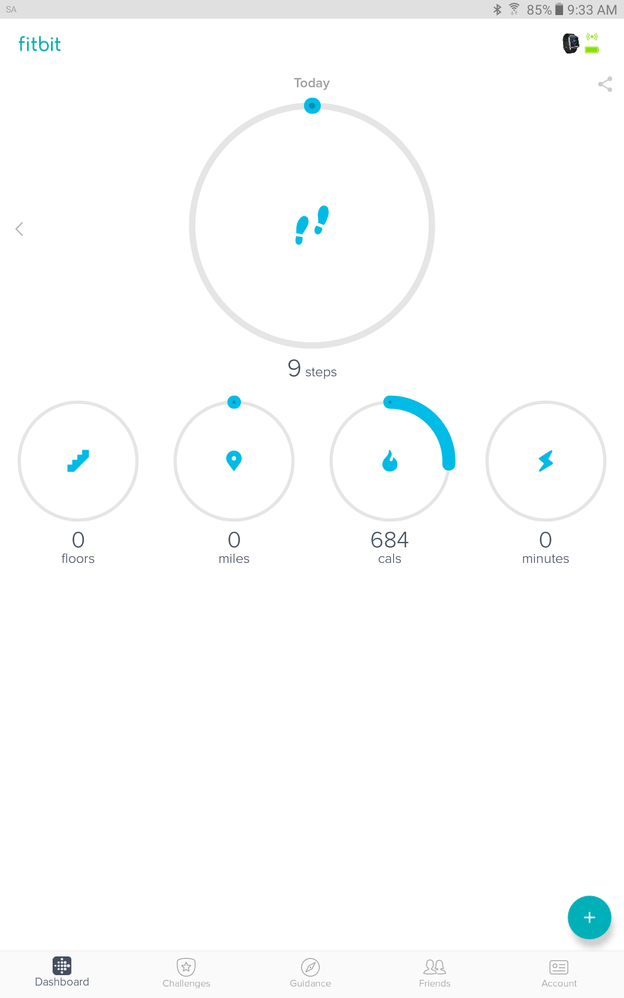The width and height of the screenshot is (624, 998).
Task: Open the steps detail circle
Action: tap(312, 226)
